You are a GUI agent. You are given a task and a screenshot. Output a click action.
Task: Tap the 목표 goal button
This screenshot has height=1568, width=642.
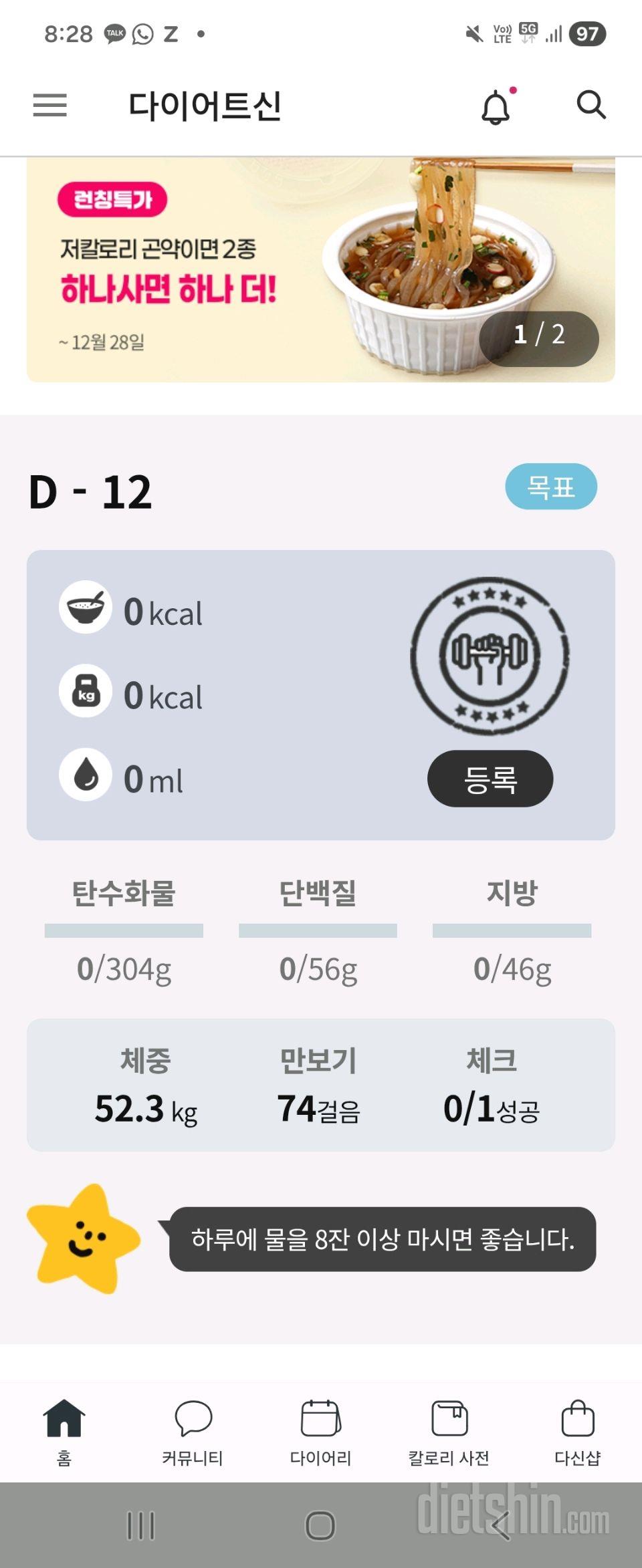coord(550,487)
